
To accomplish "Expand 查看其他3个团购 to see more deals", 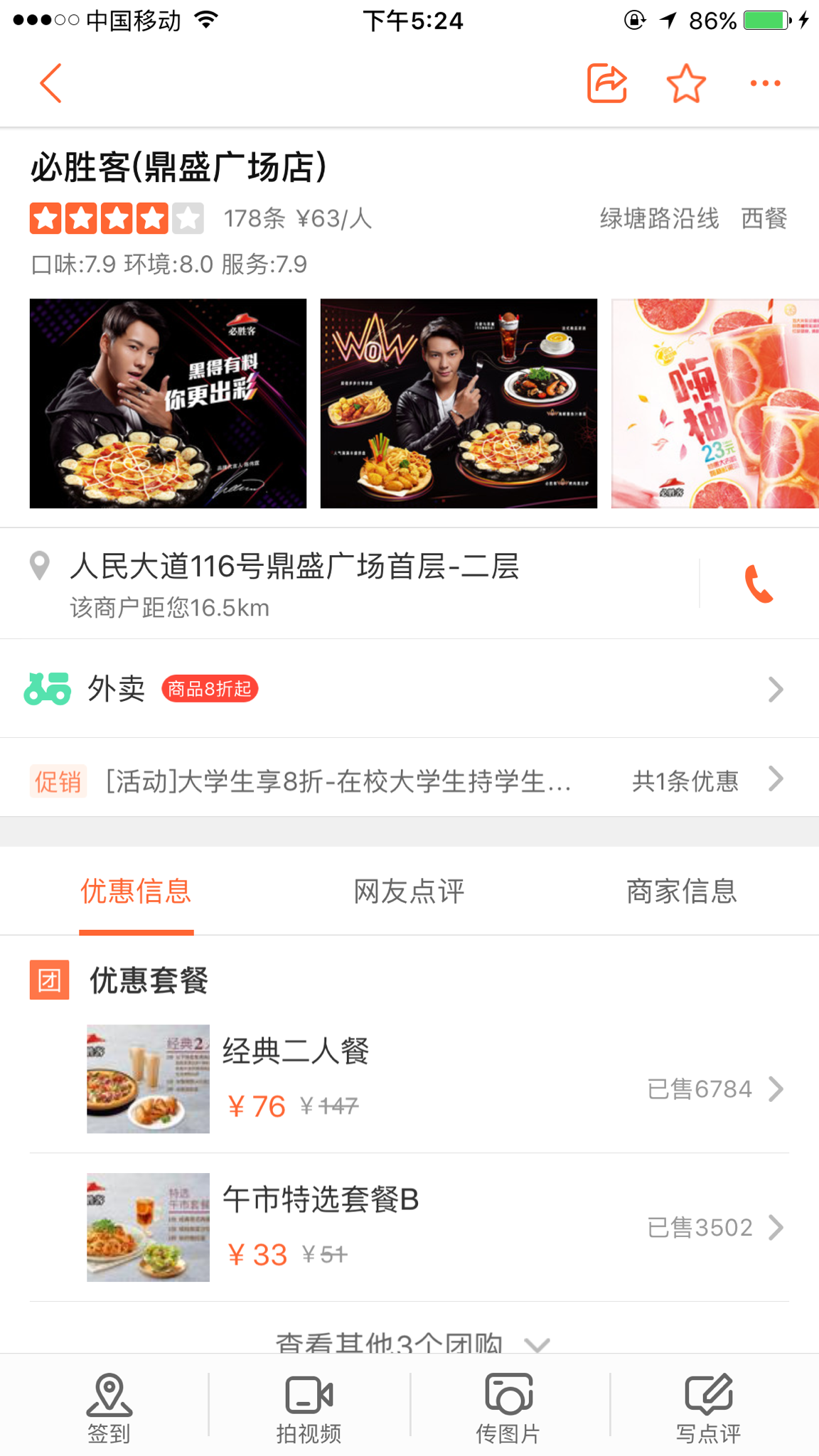I will click(409, 1342).
